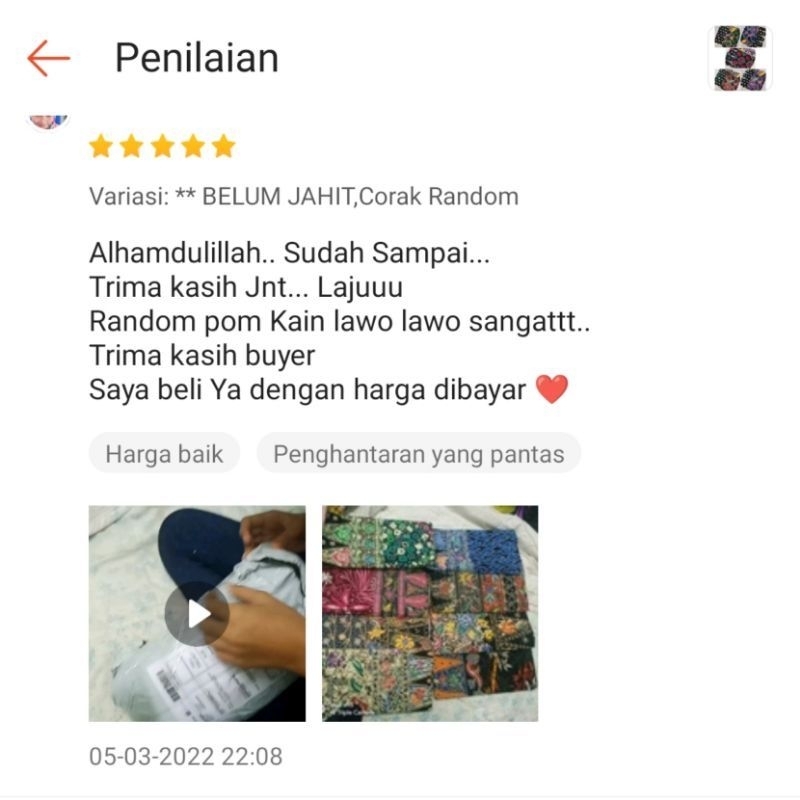Go back from the Penilaian page
Image resolution: width=800 pixels, height=800 pixels.
pyautogui.click(x=48, y=58)
